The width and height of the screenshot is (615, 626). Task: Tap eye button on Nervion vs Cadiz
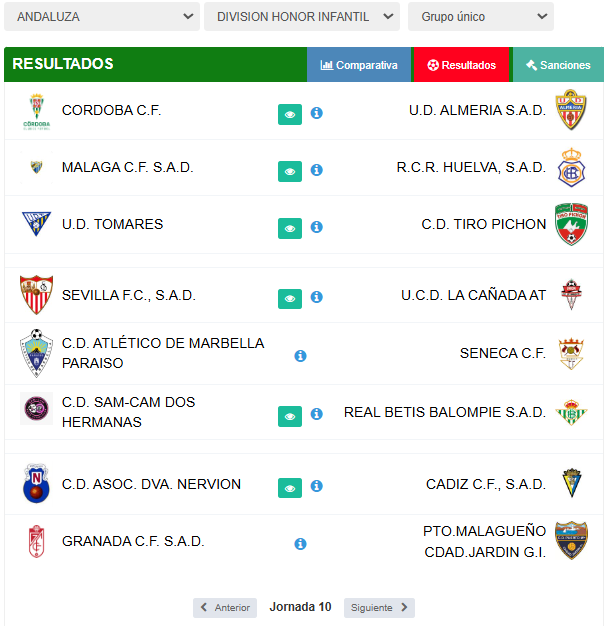(290, 487)
